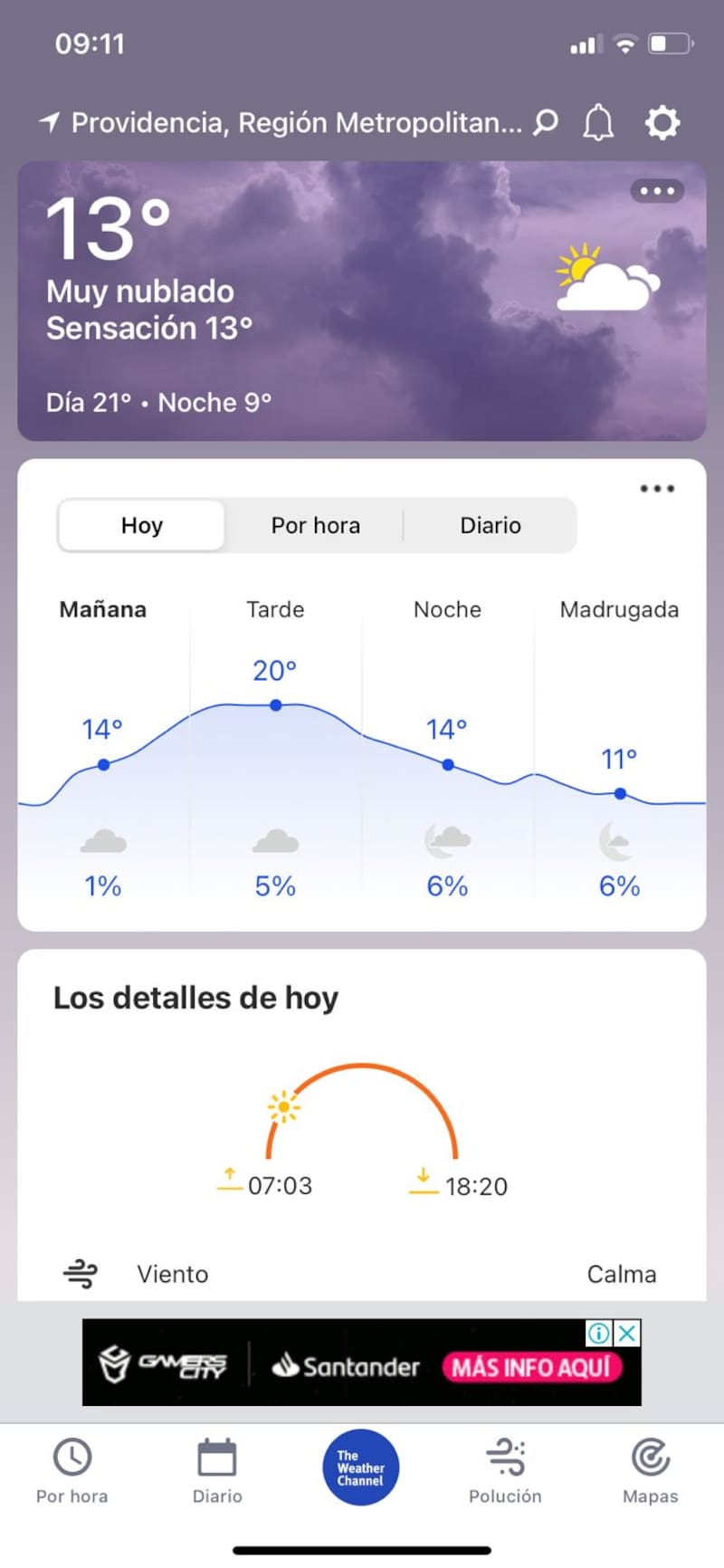The height and width of the screenshot is (1568, 724).
Task: Open the Viento details row
Action: click(x=362, y=1274)
